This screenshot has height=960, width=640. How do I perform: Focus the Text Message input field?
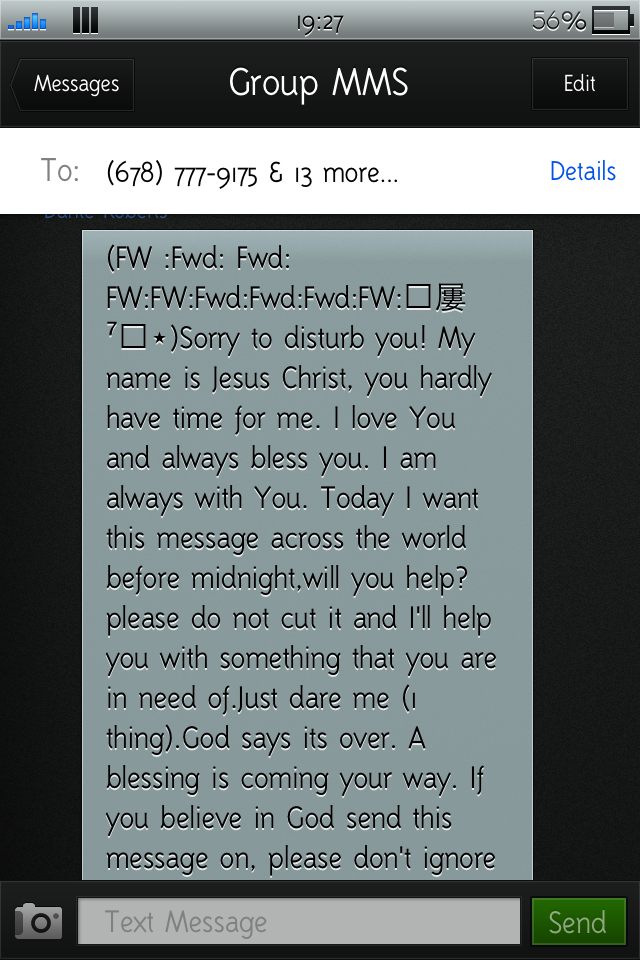298,921
